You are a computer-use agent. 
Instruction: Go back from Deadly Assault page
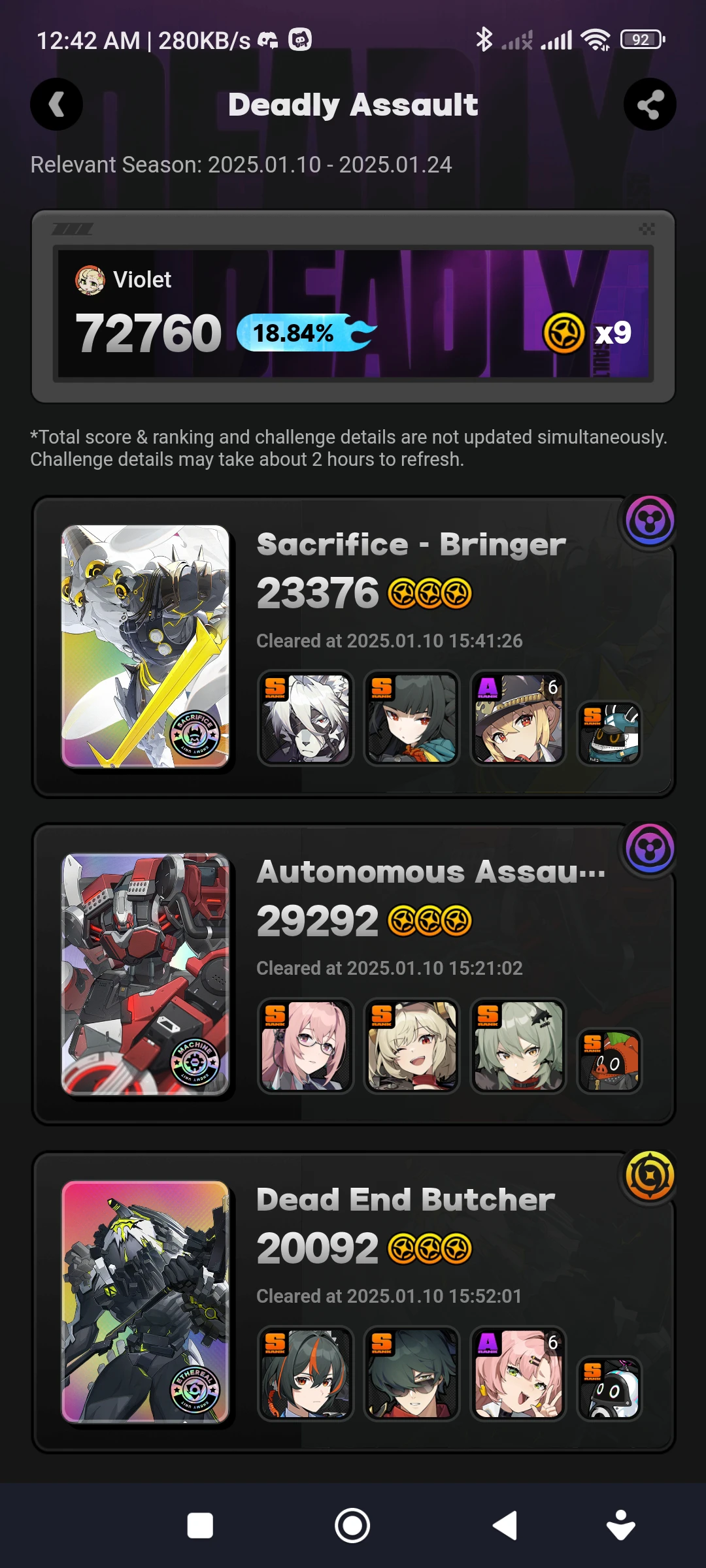(56, 105)
